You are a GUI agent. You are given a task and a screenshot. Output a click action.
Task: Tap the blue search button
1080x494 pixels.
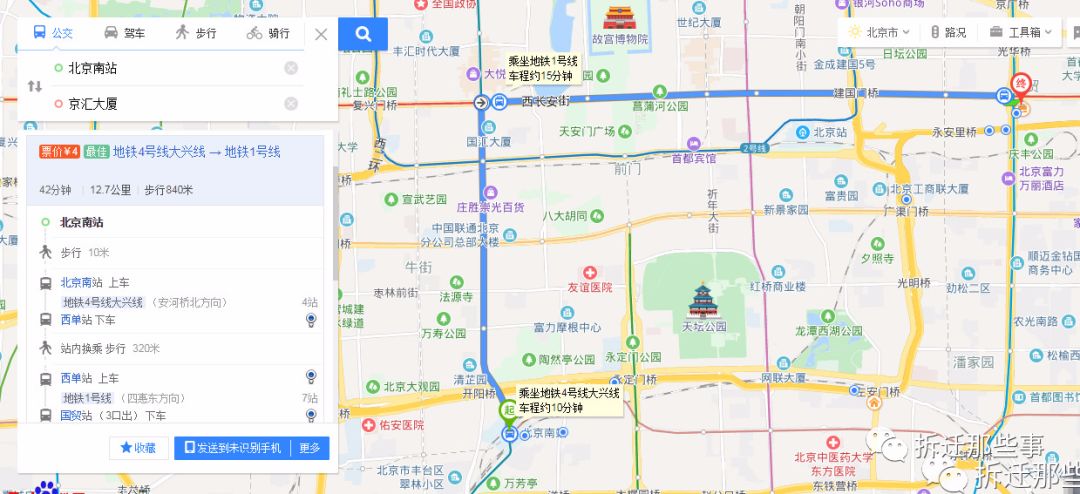pyautogui.click(x=363, y=34)
